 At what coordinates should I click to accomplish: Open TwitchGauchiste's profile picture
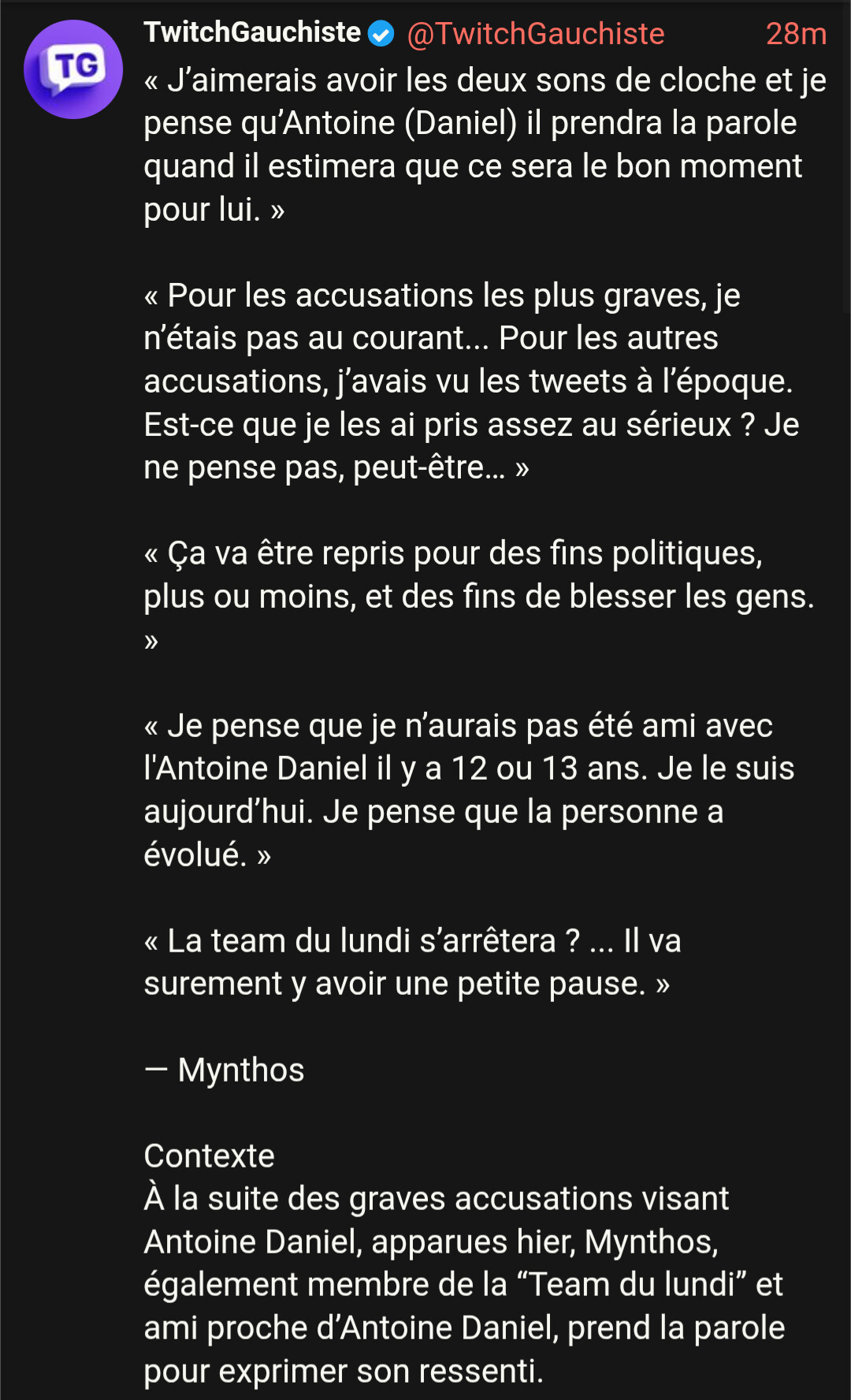tap(73, 69)
